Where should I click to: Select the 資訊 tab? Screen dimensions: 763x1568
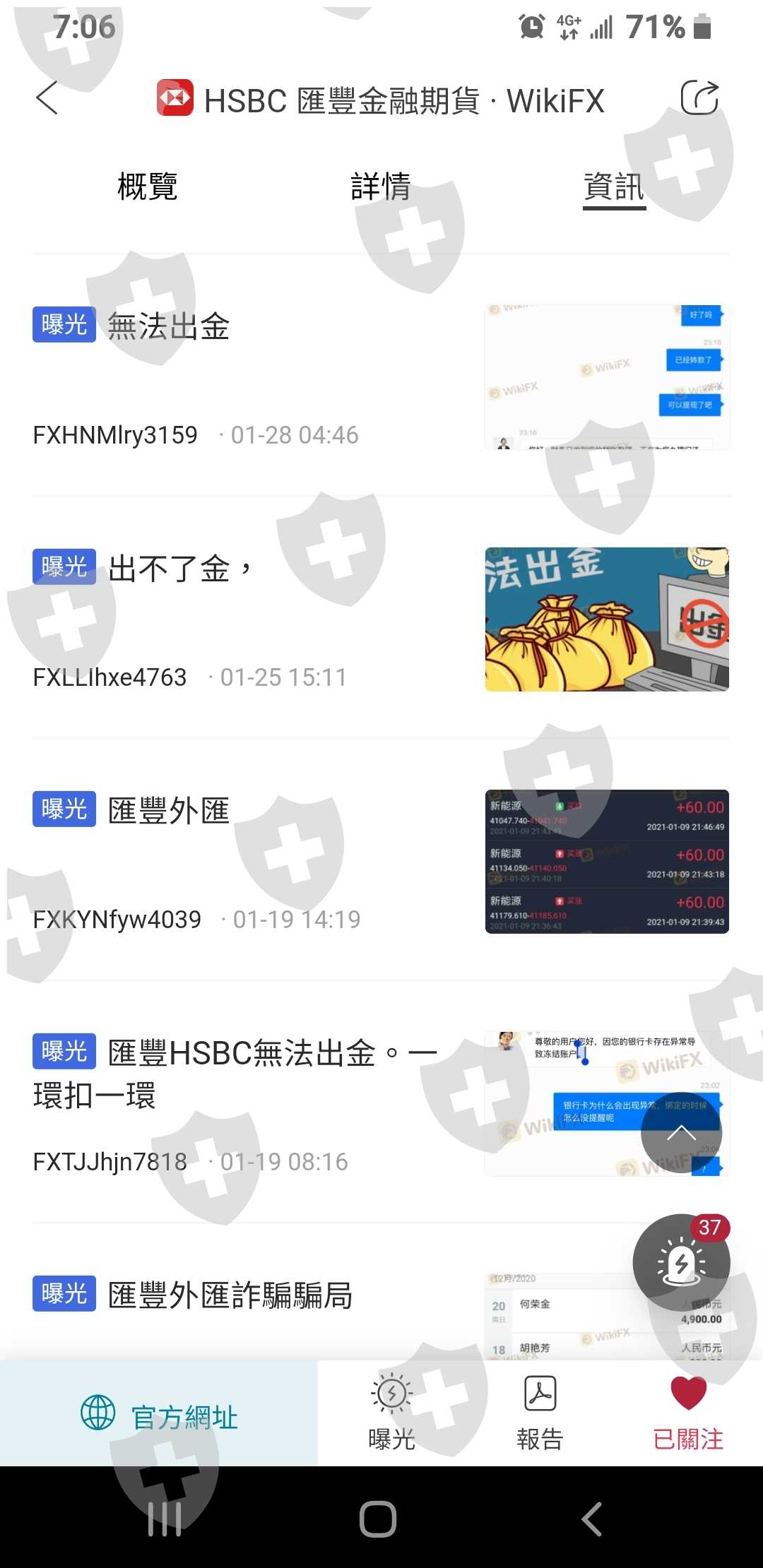(x=614, y=188)
